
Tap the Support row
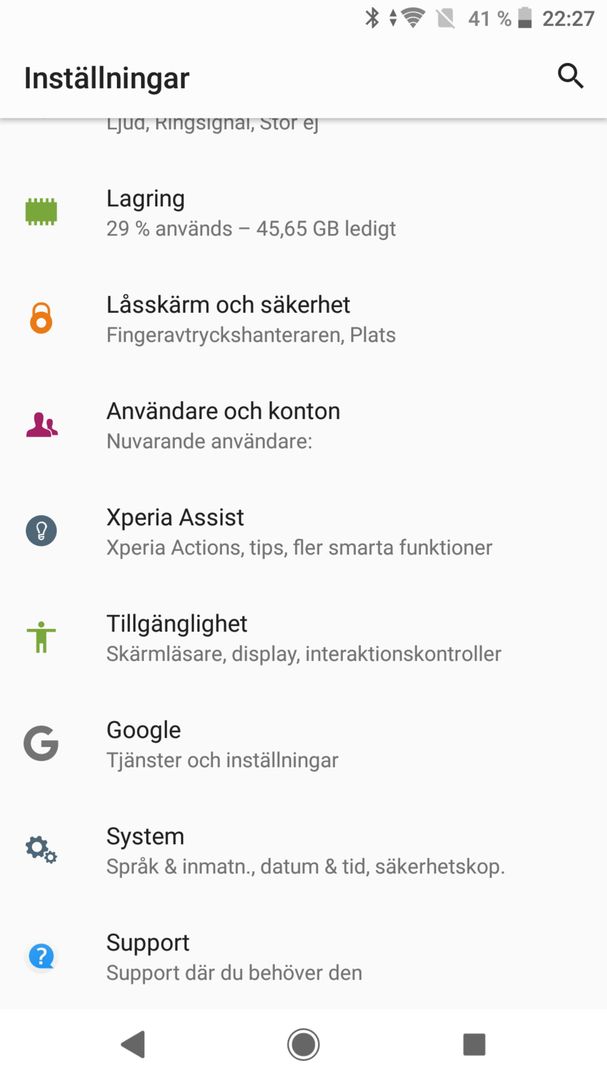[303, 957]
